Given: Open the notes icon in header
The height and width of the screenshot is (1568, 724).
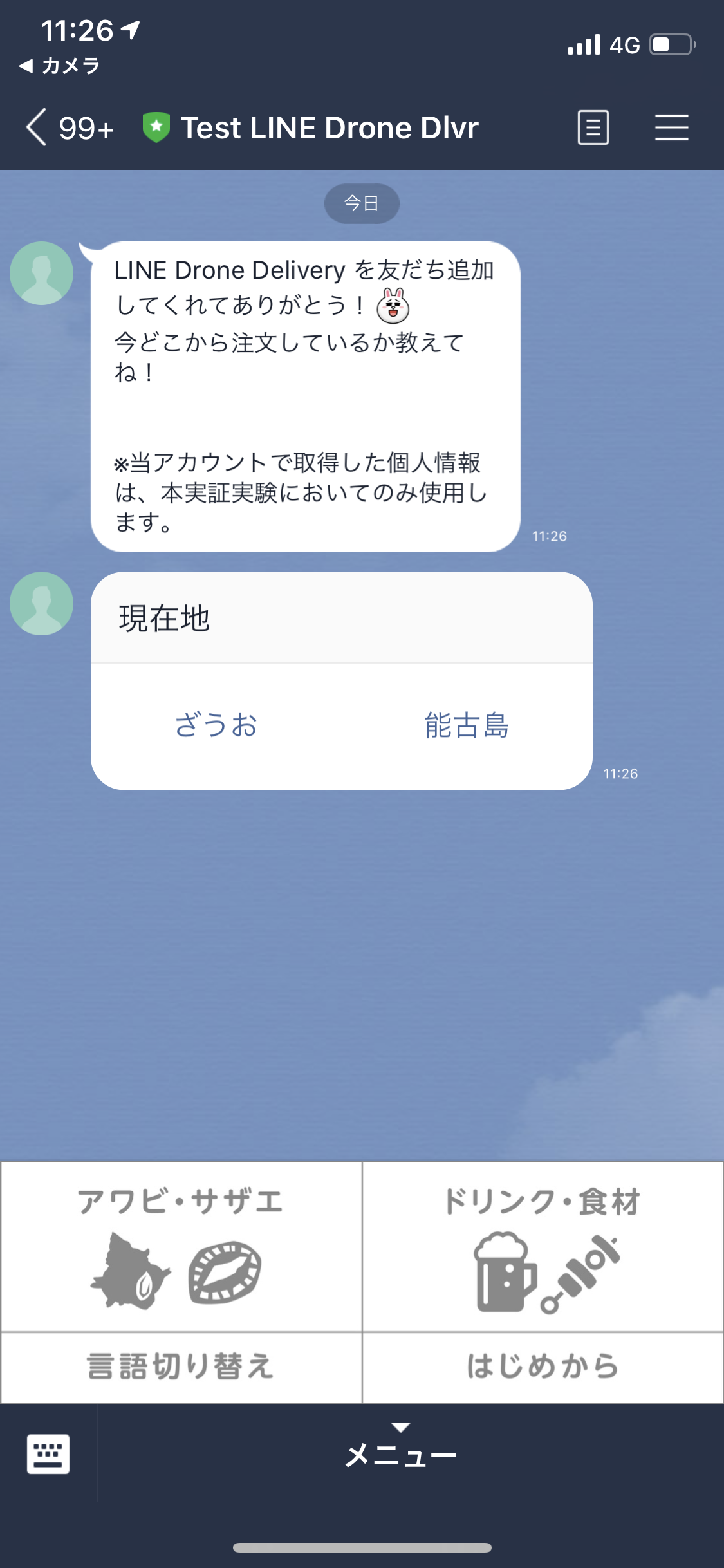Looking at the screenshot, I should [593, 127].
